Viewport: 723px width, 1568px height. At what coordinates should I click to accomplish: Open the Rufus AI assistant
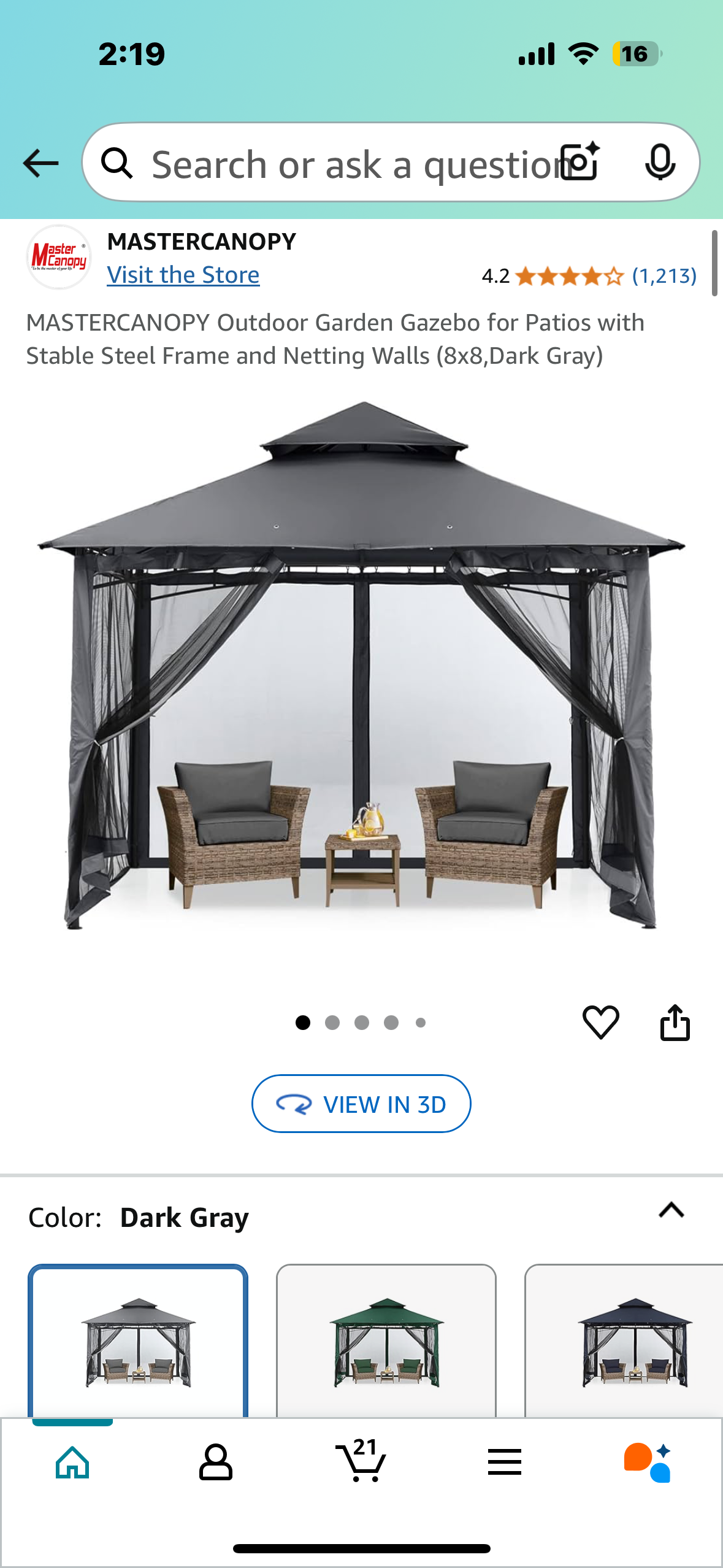(648, 1462)
